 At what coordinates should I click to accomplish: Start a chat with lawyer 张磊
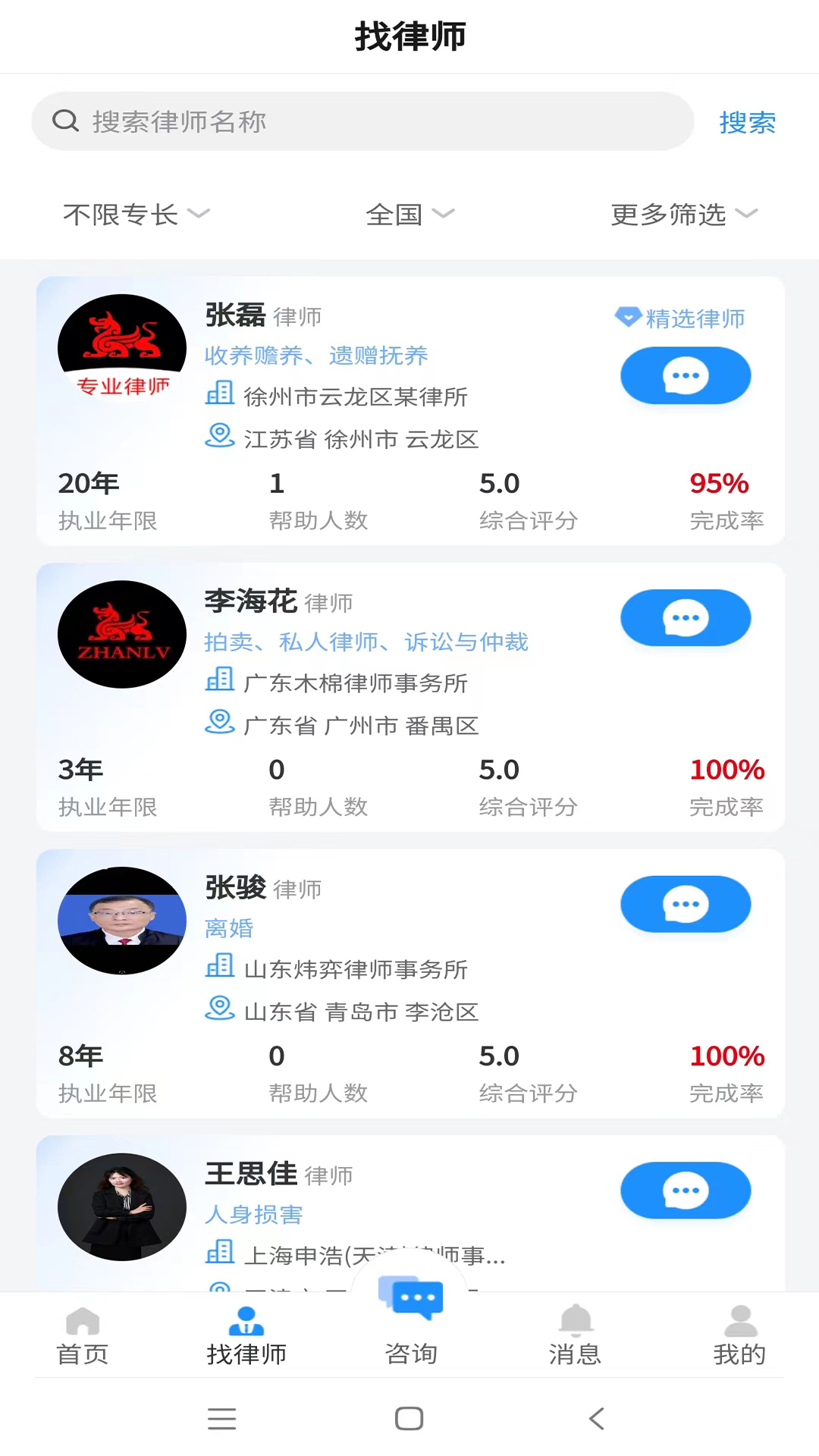click(686, 375)
